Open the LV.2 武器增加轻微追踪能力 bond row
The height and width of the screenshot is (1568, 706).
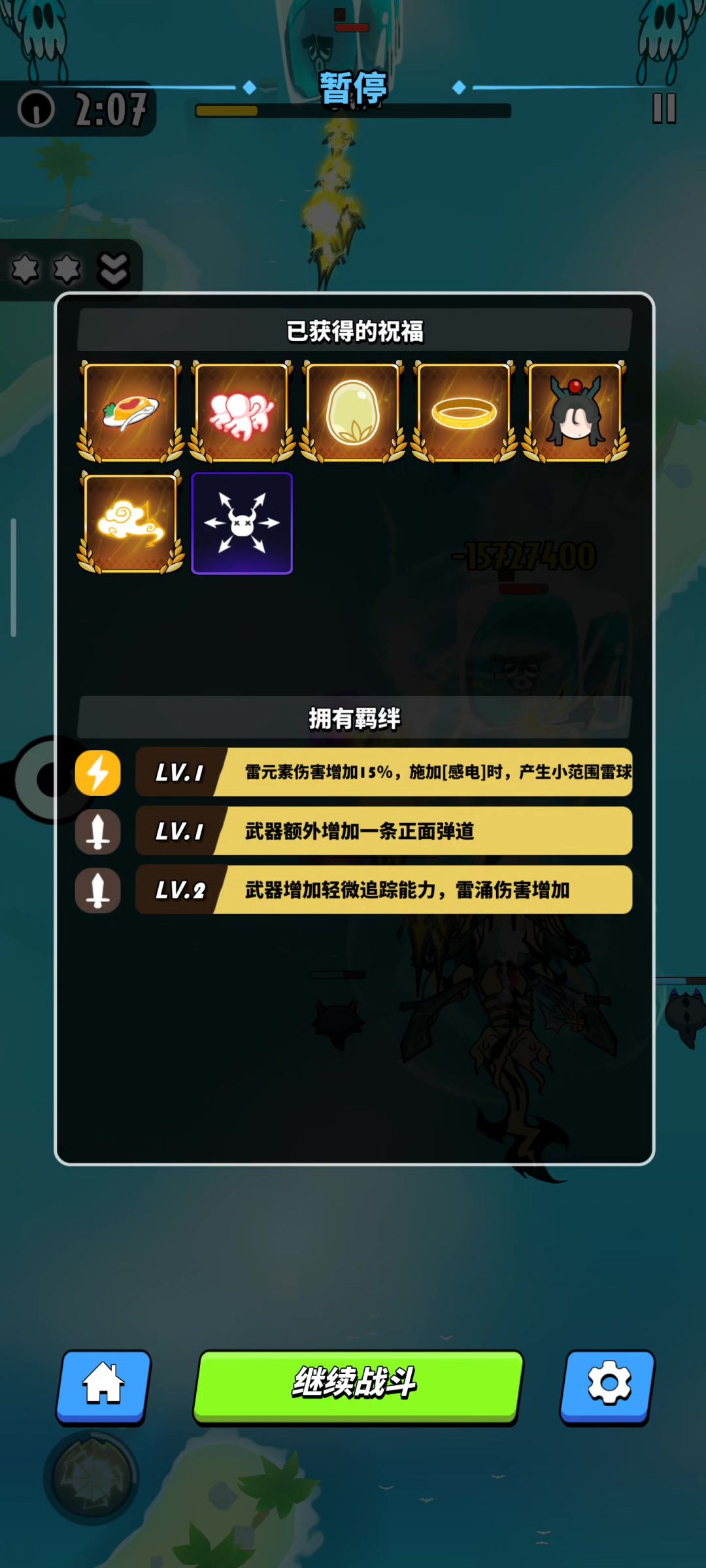383,890
